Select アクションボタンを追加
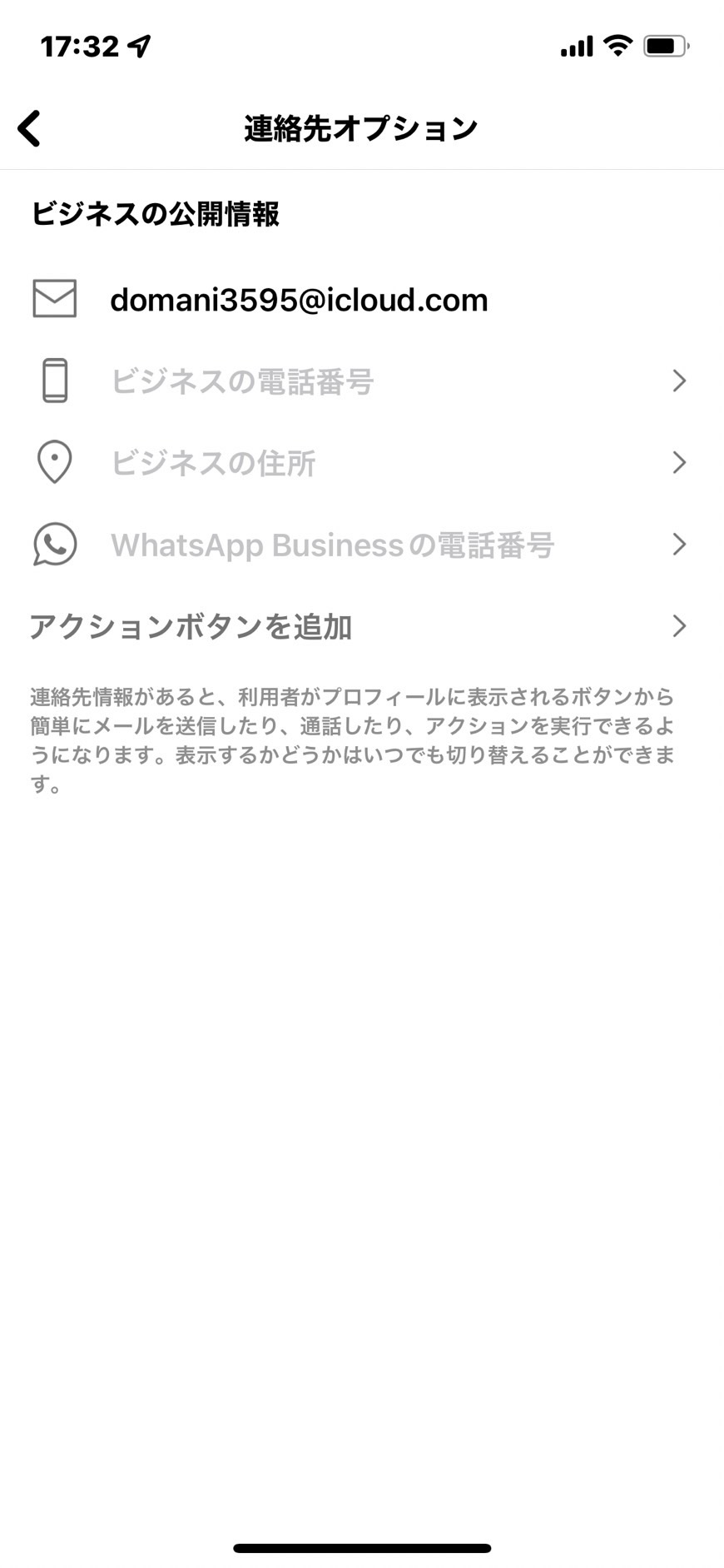 pyautogui.click(x=362, y=625)
